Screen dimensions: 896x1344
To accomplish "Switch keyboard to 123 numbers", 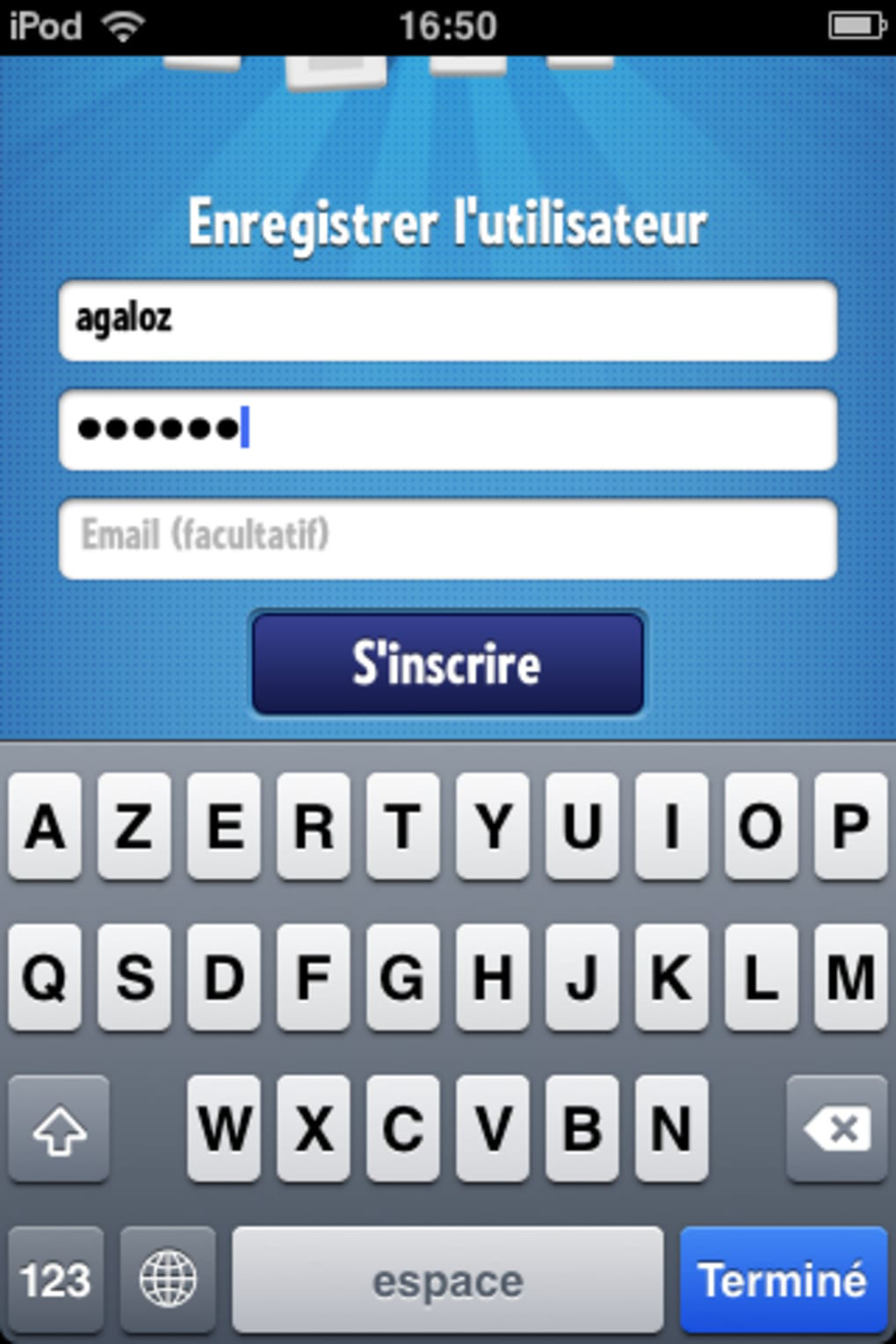I will click(x=55, y=1280).
